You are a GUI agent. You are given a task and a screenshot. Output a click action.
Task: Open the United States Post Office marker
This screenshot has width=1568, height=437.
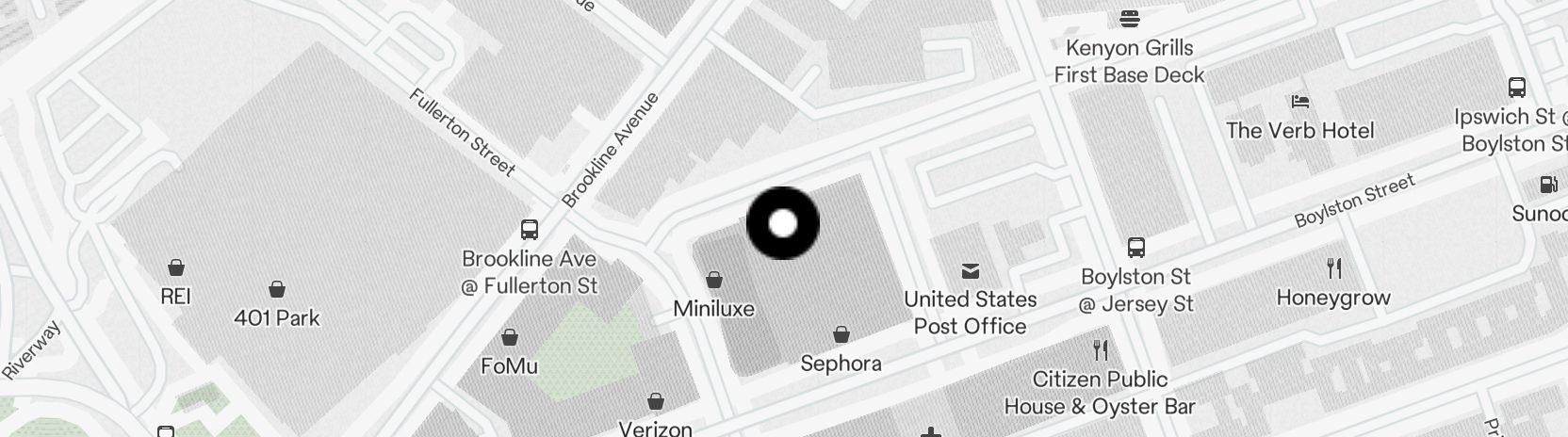971,272
